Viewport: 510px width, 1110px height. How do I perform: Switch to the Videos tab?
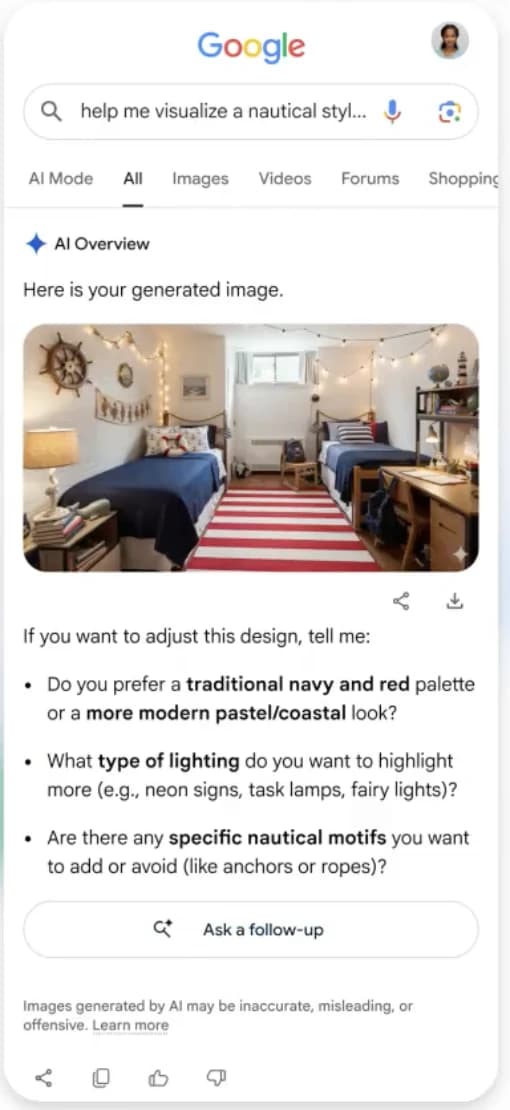(x=285, y=179)
